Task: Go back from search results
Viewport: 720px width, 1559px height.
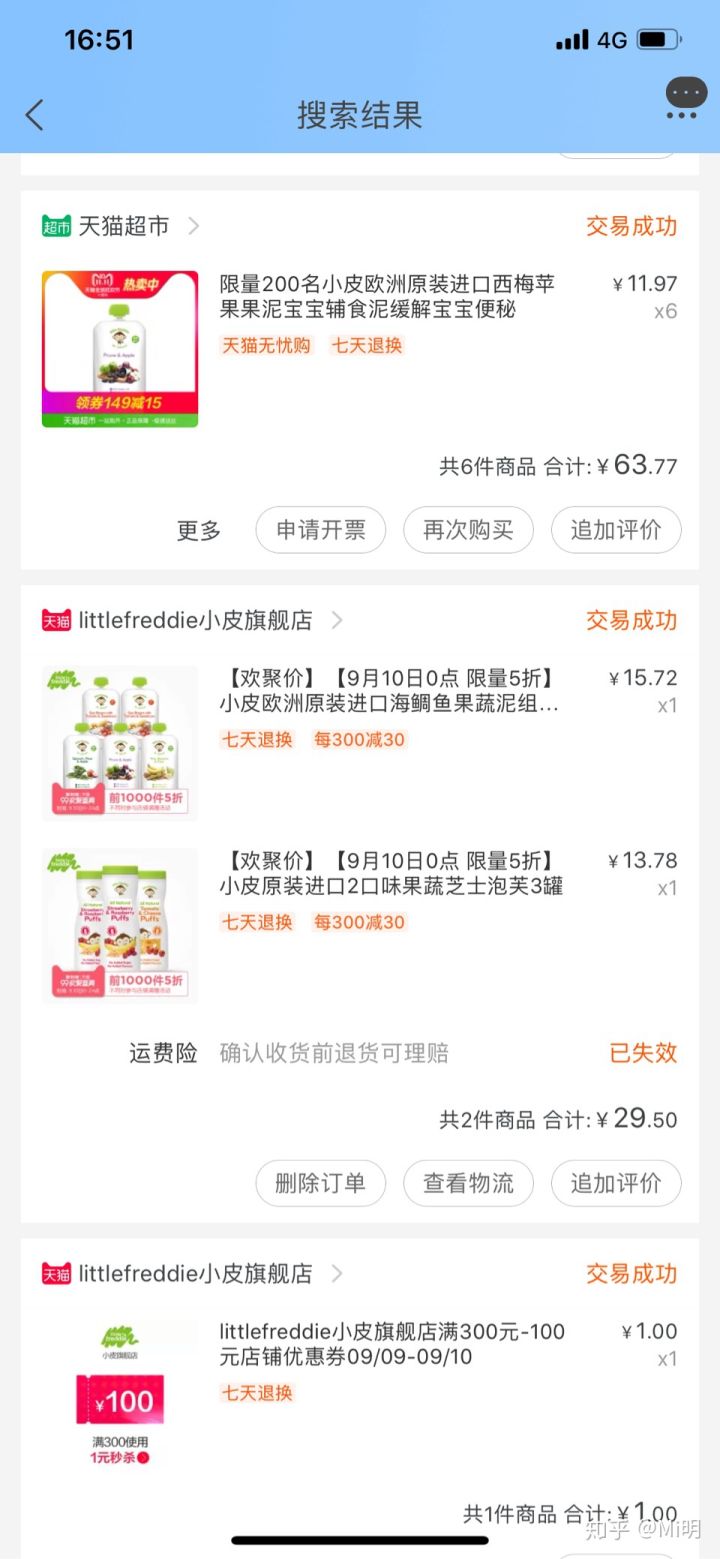Action: (35, 115)
